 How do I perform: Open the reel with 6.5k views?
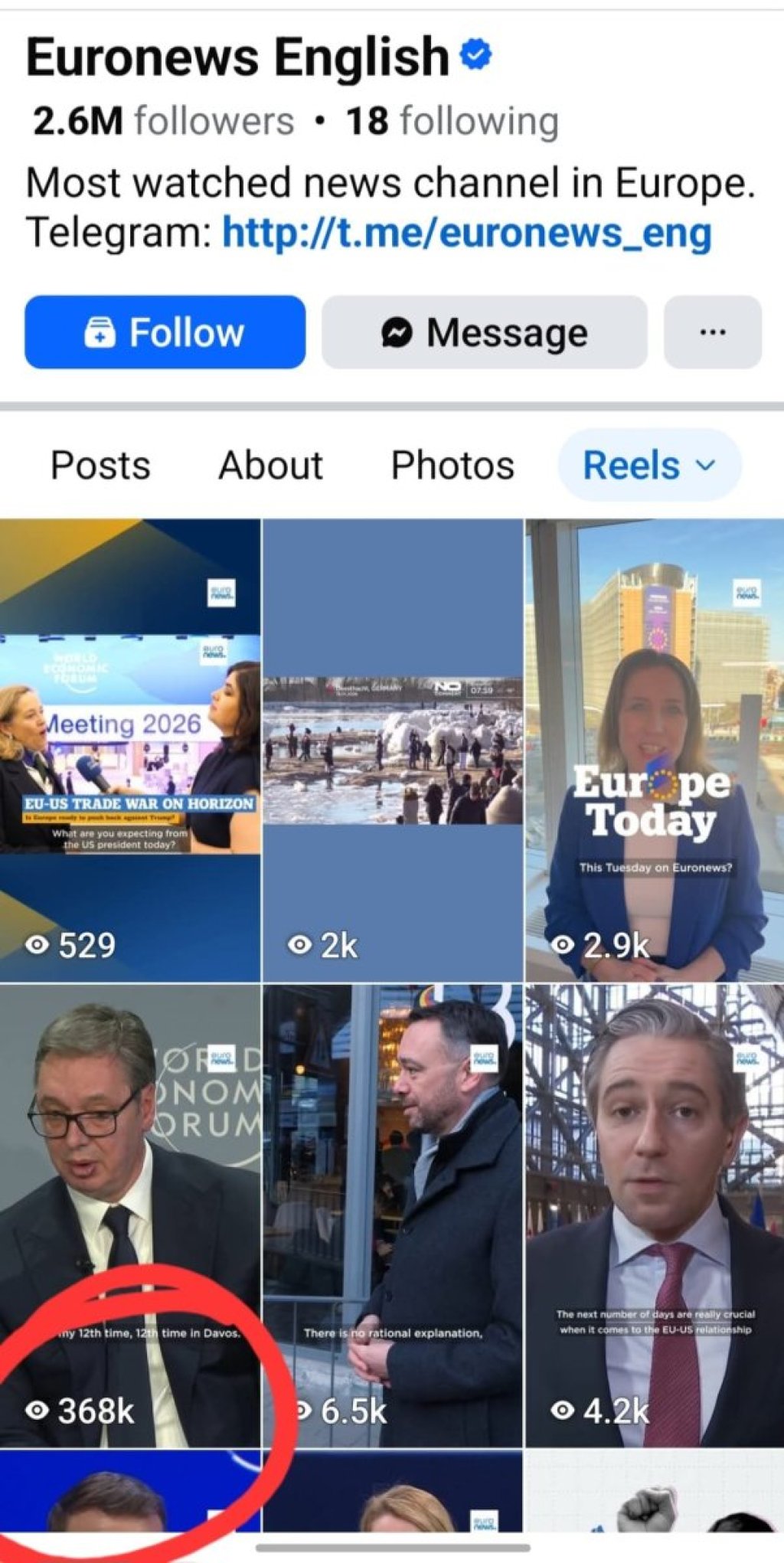393,1215
